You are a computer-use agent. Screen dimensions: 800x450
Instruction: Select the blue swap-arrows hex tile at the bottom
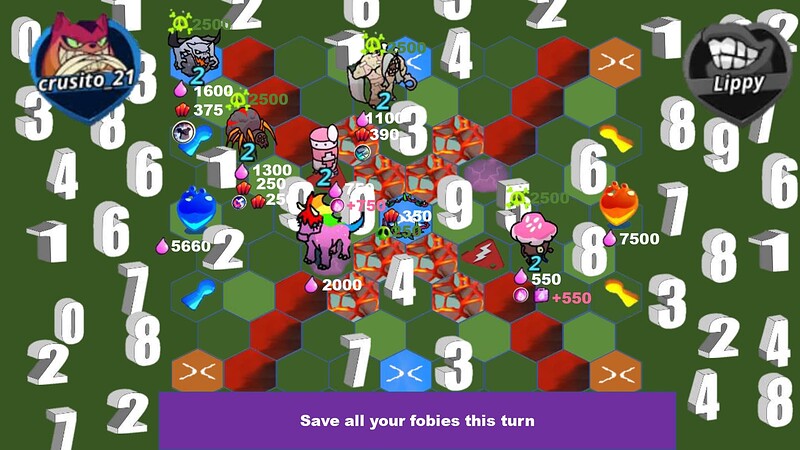click(x=405, y=372)
